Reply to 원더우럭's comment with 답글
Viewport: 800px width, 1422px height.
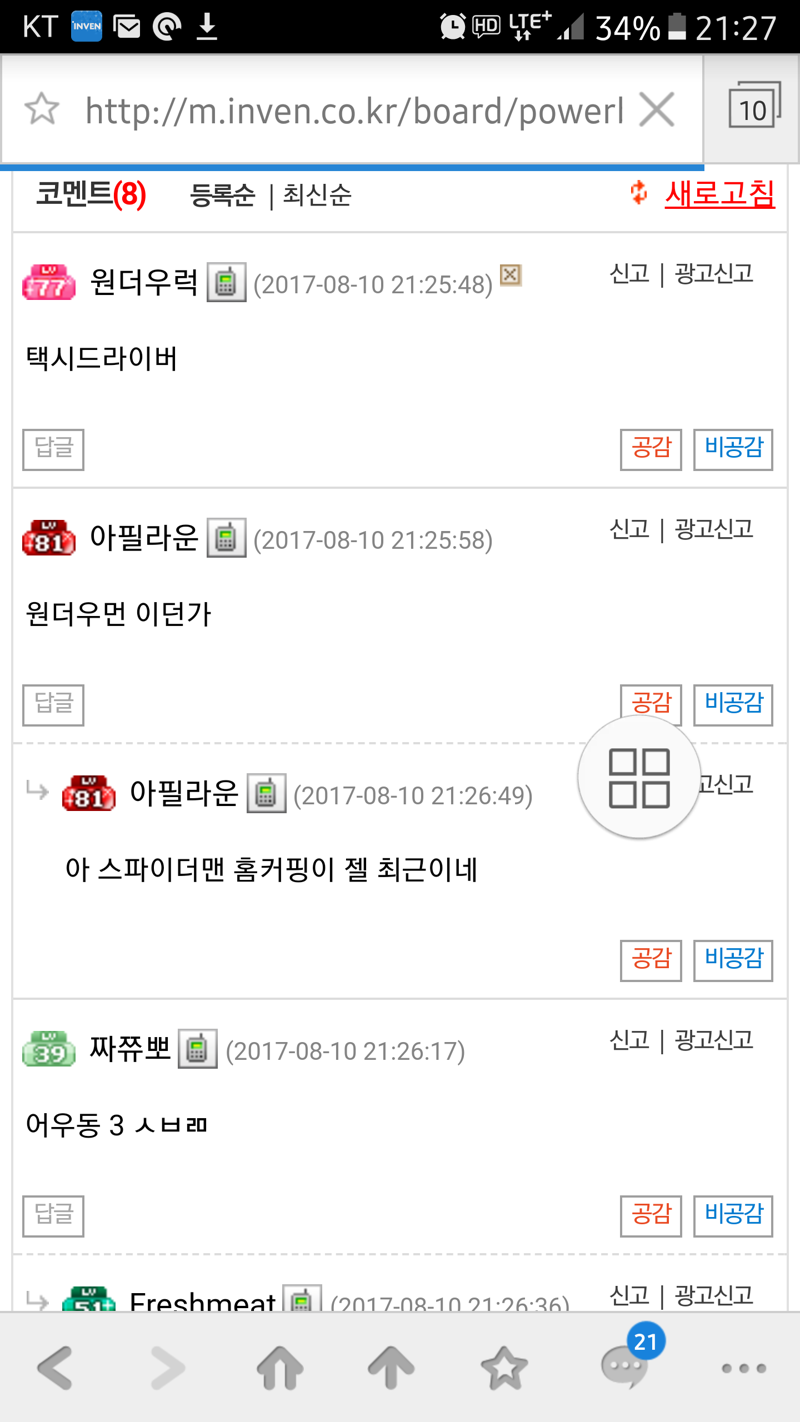click(53, 449)
